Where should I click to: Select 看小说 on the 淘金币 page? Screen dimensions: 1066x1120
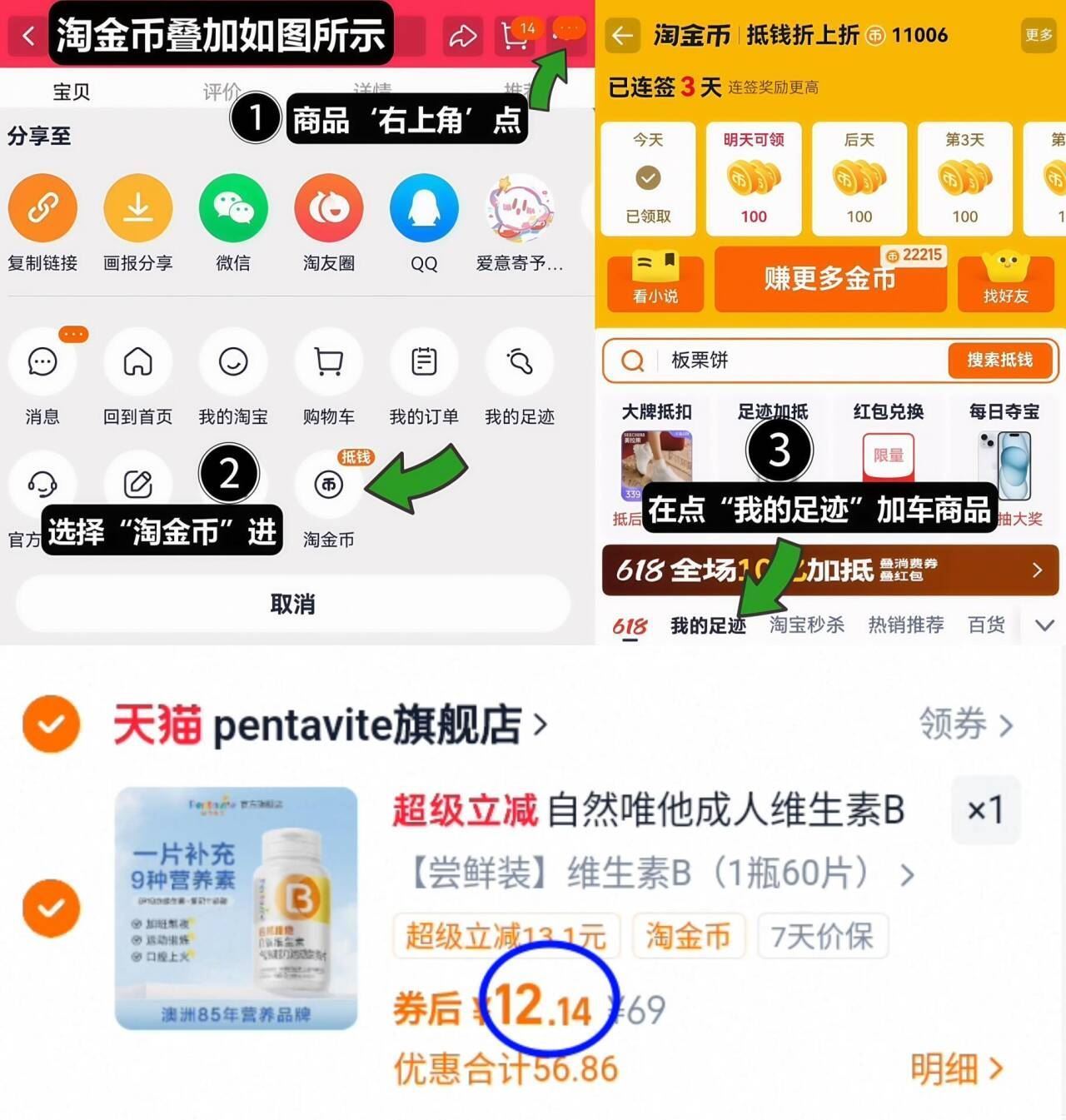tap(655, 281)
